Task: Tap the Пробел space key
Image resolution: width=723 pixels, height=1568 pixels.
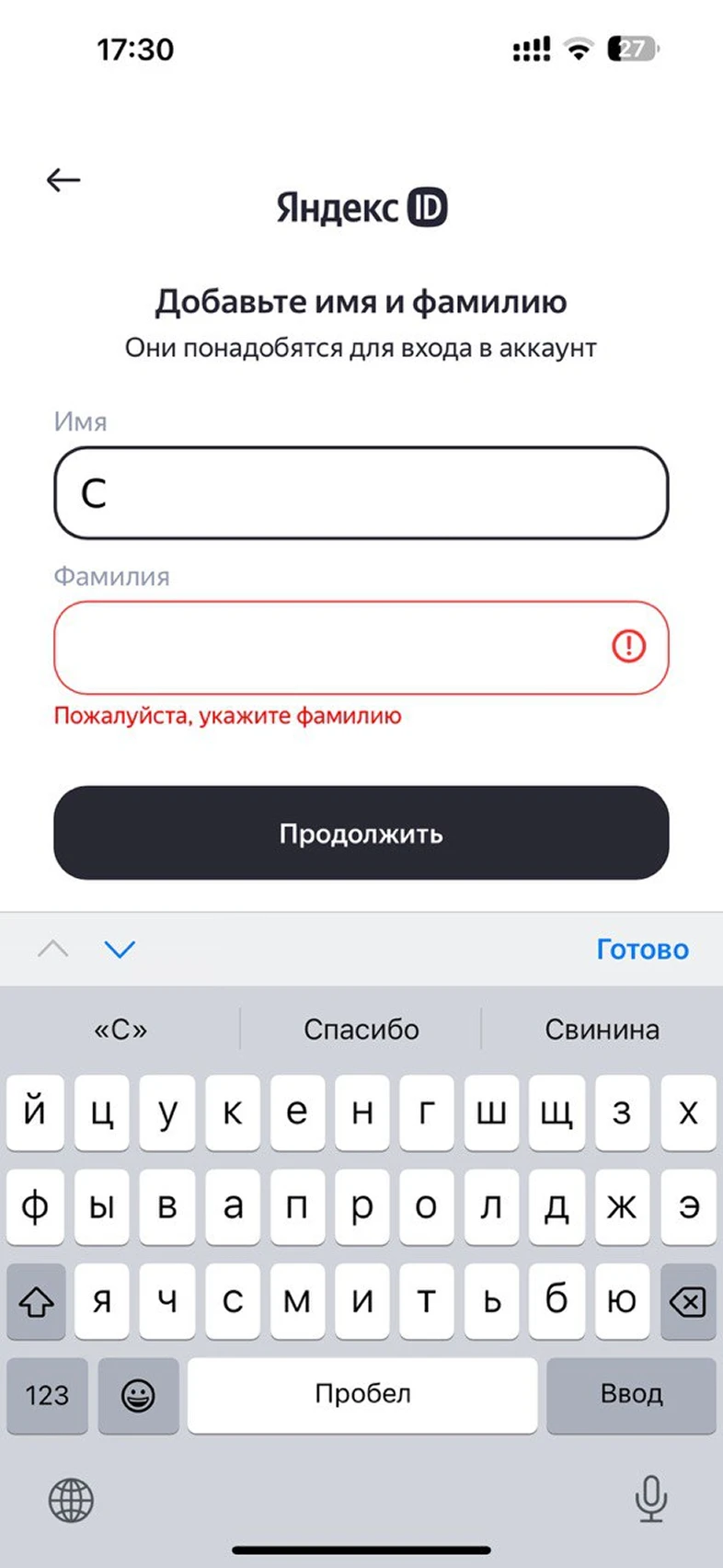Action: click(361, 1394)
